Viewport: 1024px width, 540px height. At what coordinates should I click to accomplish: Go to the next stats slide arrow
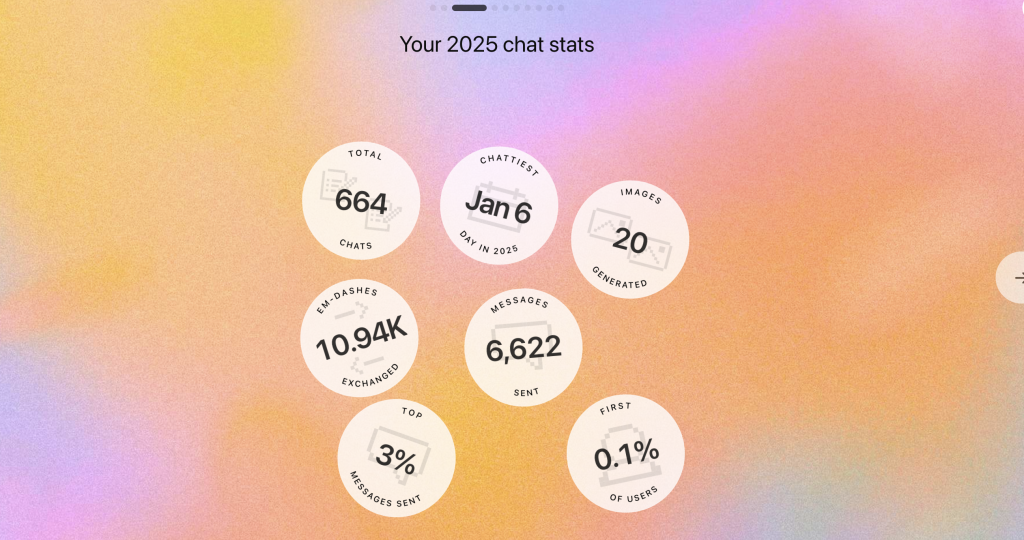coord(1015,278)
